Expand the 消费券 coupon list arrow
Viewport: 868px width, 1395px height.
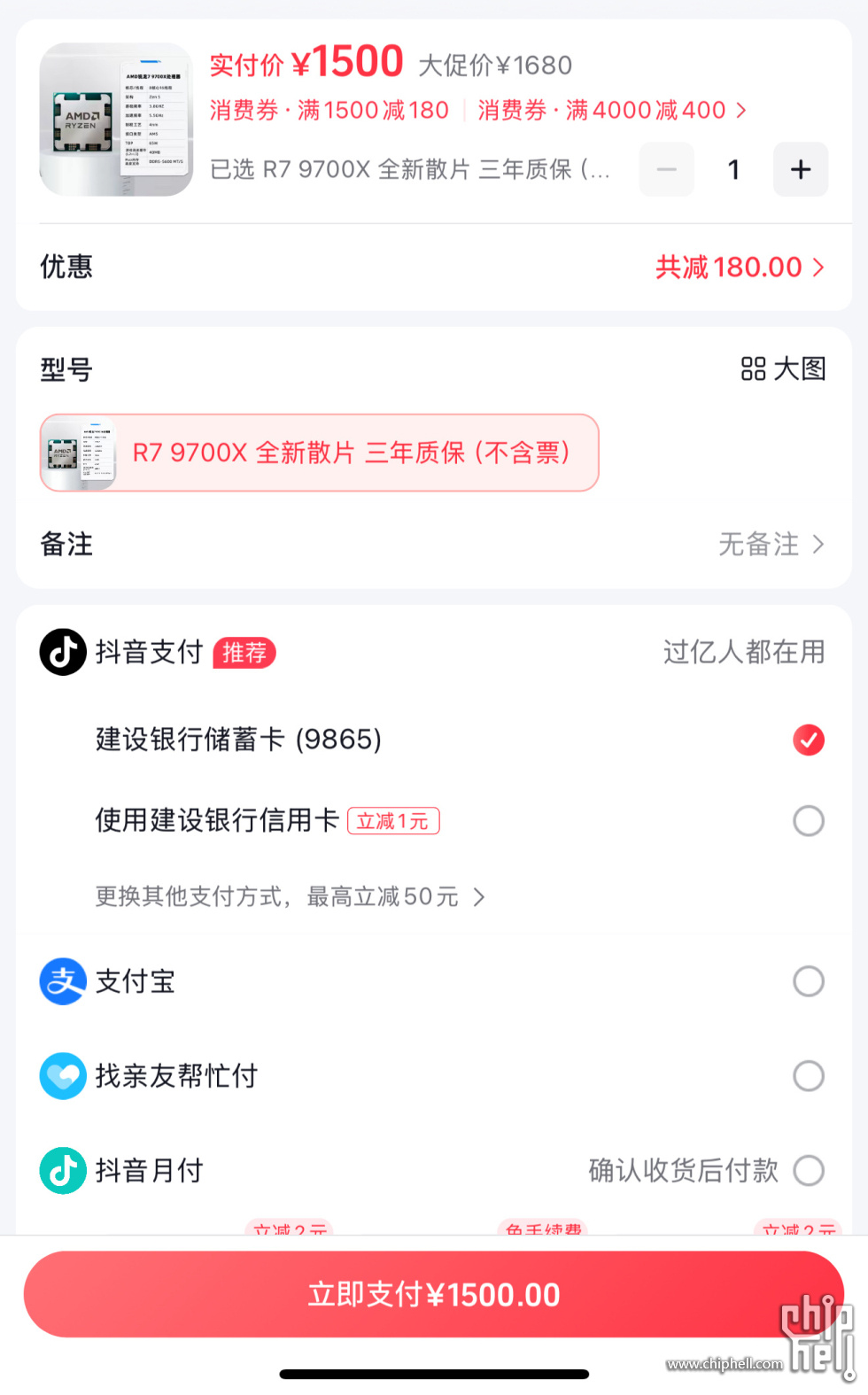click(x=741, y=110)
